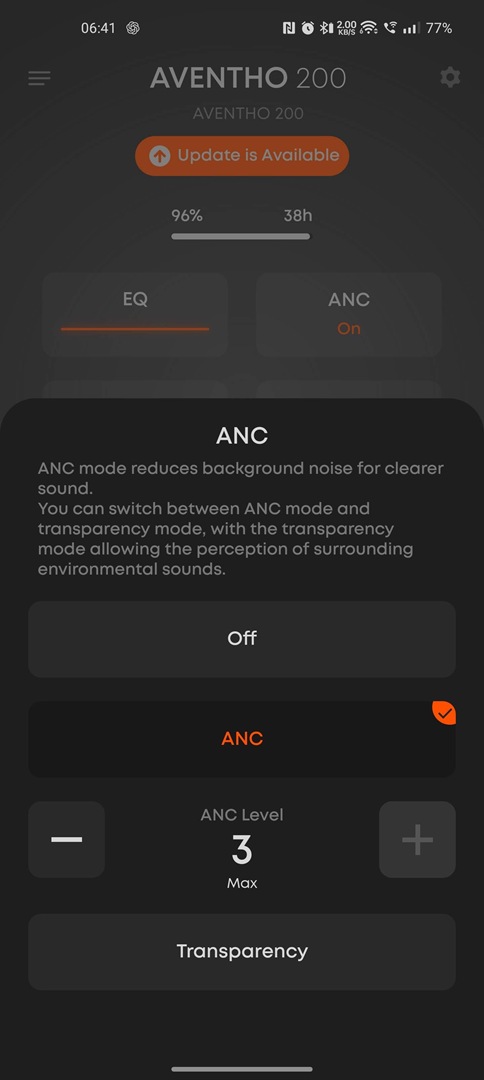This screenshot has width=484, height=1080.
Task: Open the settings gear
Action: tap(450, 77)
